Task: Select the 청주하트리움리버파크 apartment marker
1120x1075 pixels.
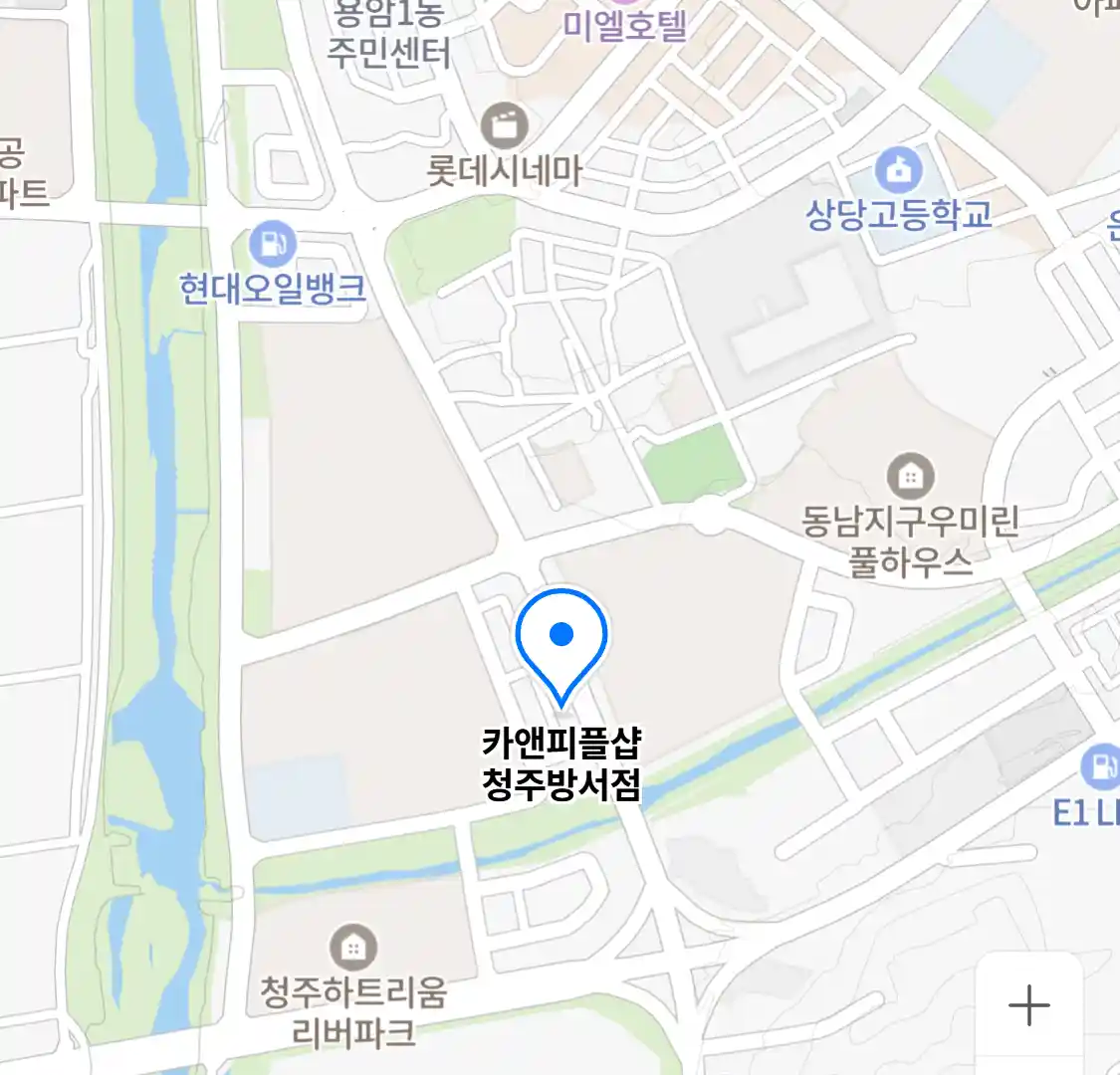Action: pos(353,949)
